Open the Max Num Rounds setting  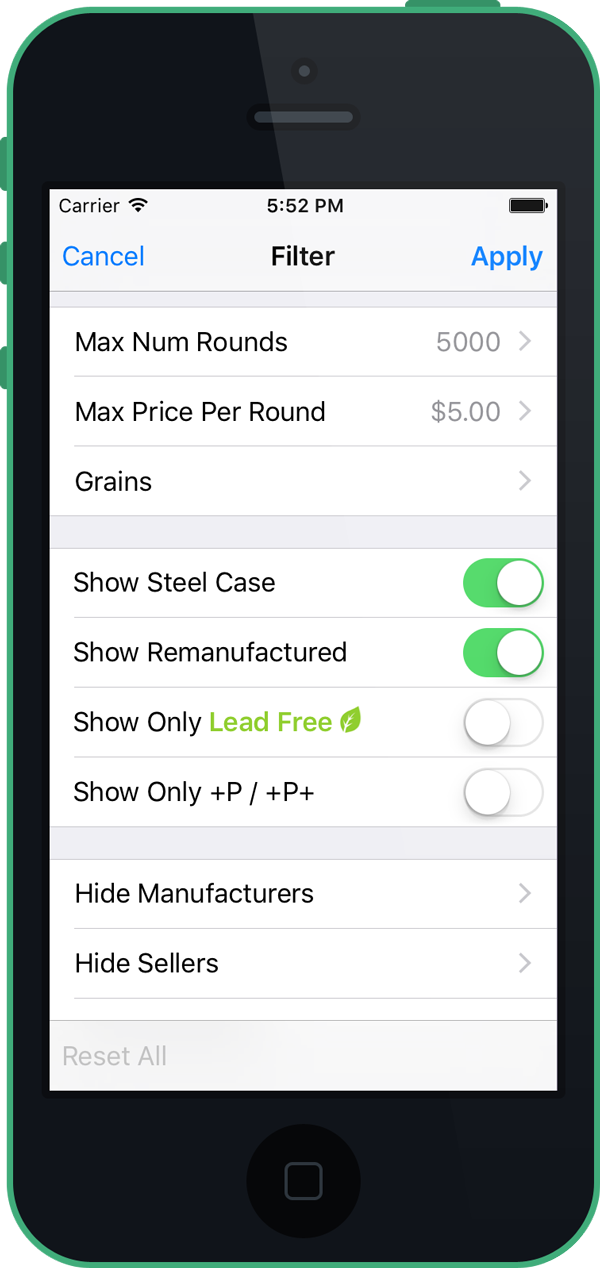pos(303,342)
